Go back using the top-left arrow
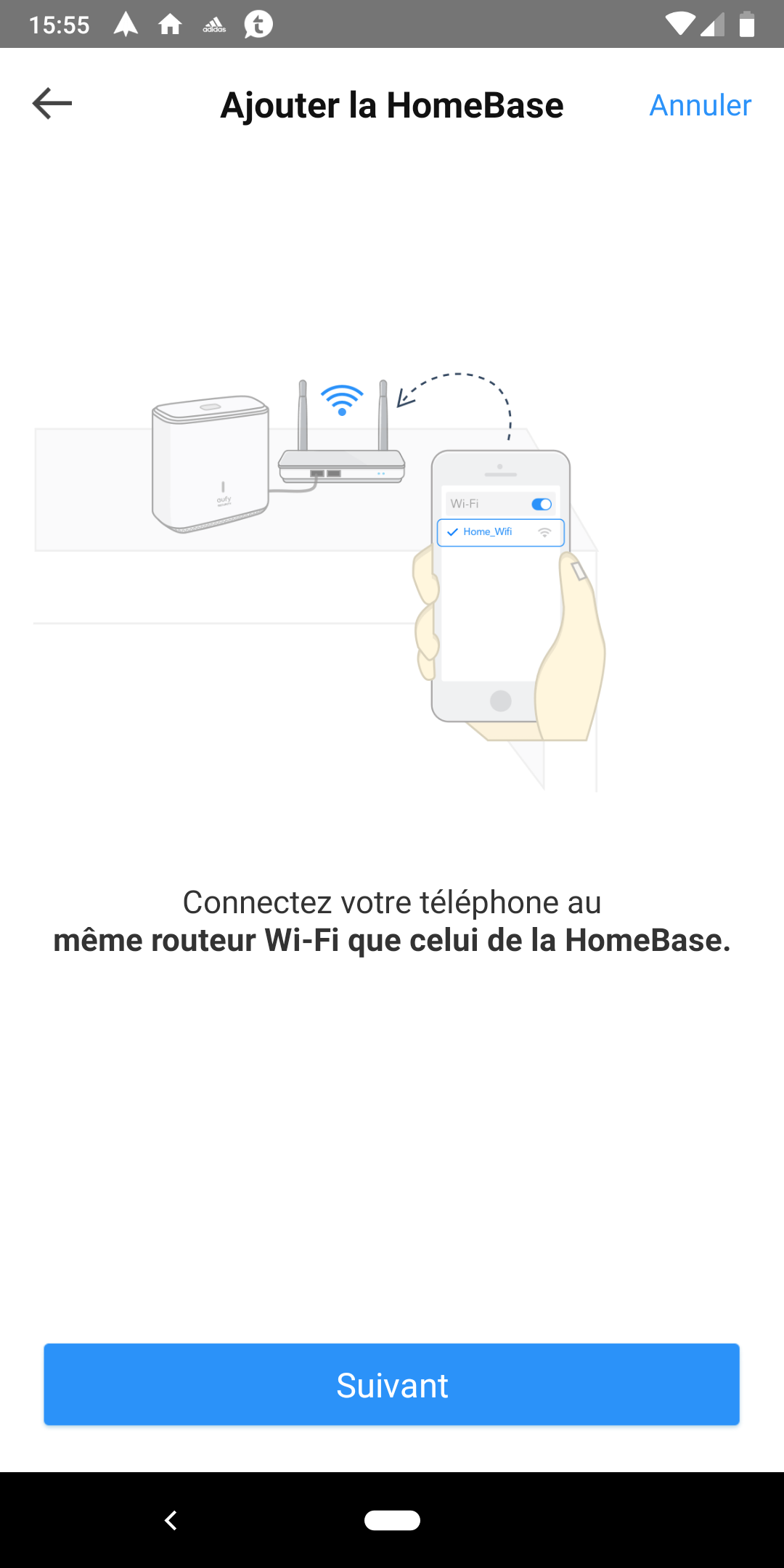Viewport: 784px width, 1568px height. point(52,104)
